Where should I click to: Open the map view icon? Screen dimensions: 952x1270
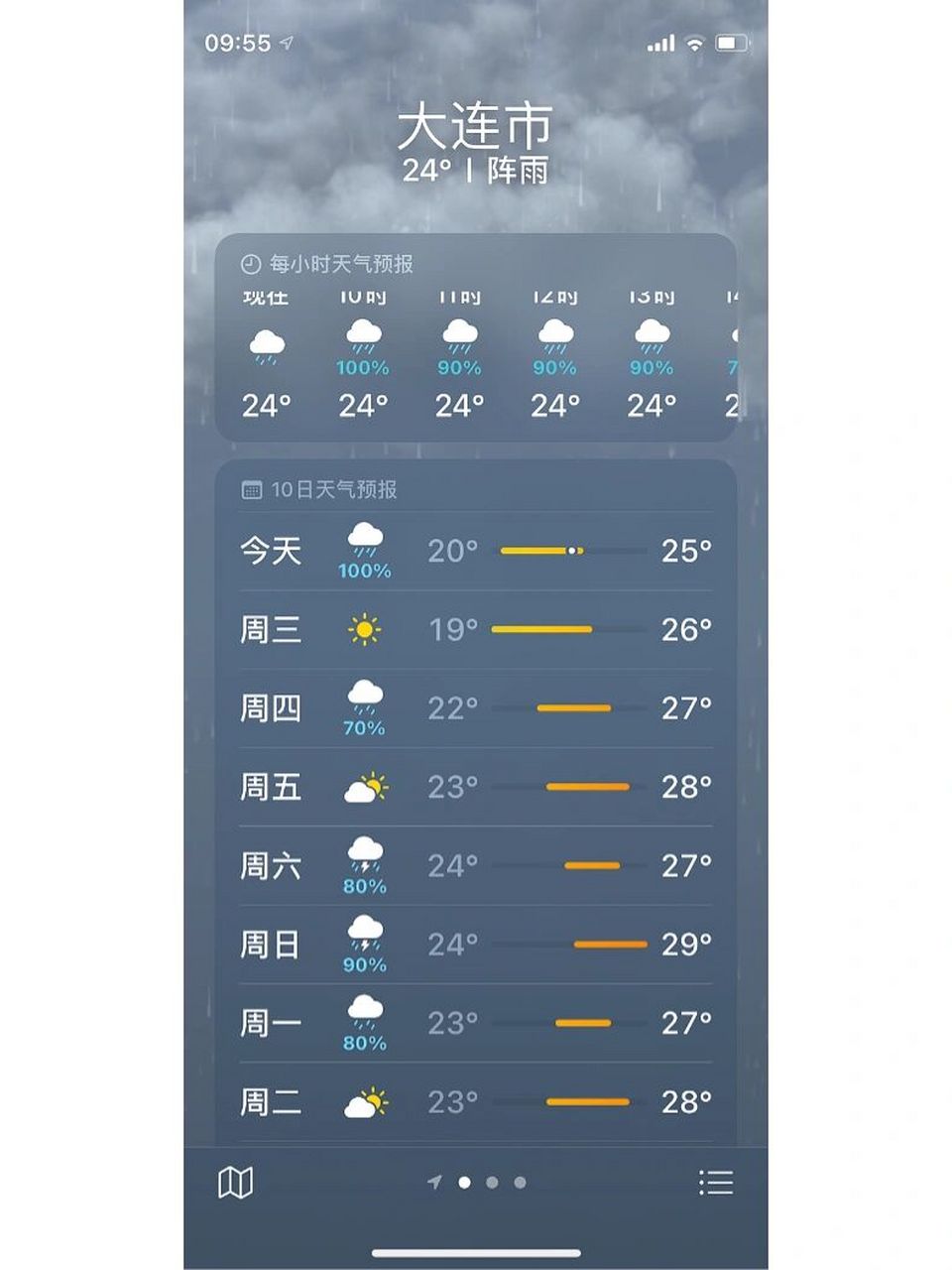pyautogui.click(x=234, y=1184)
